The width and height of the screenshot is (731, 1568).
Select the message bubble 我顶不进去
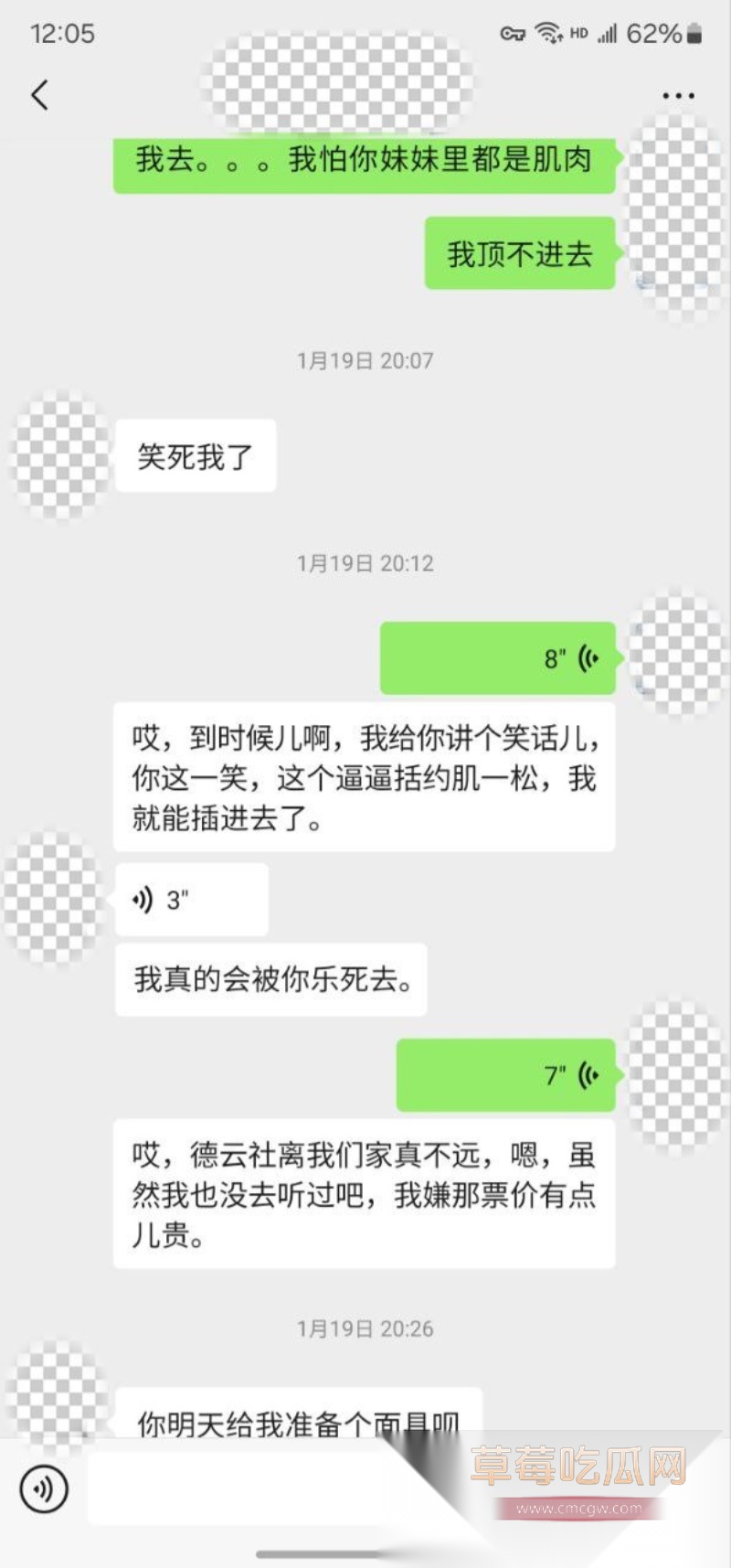[519, 254]
